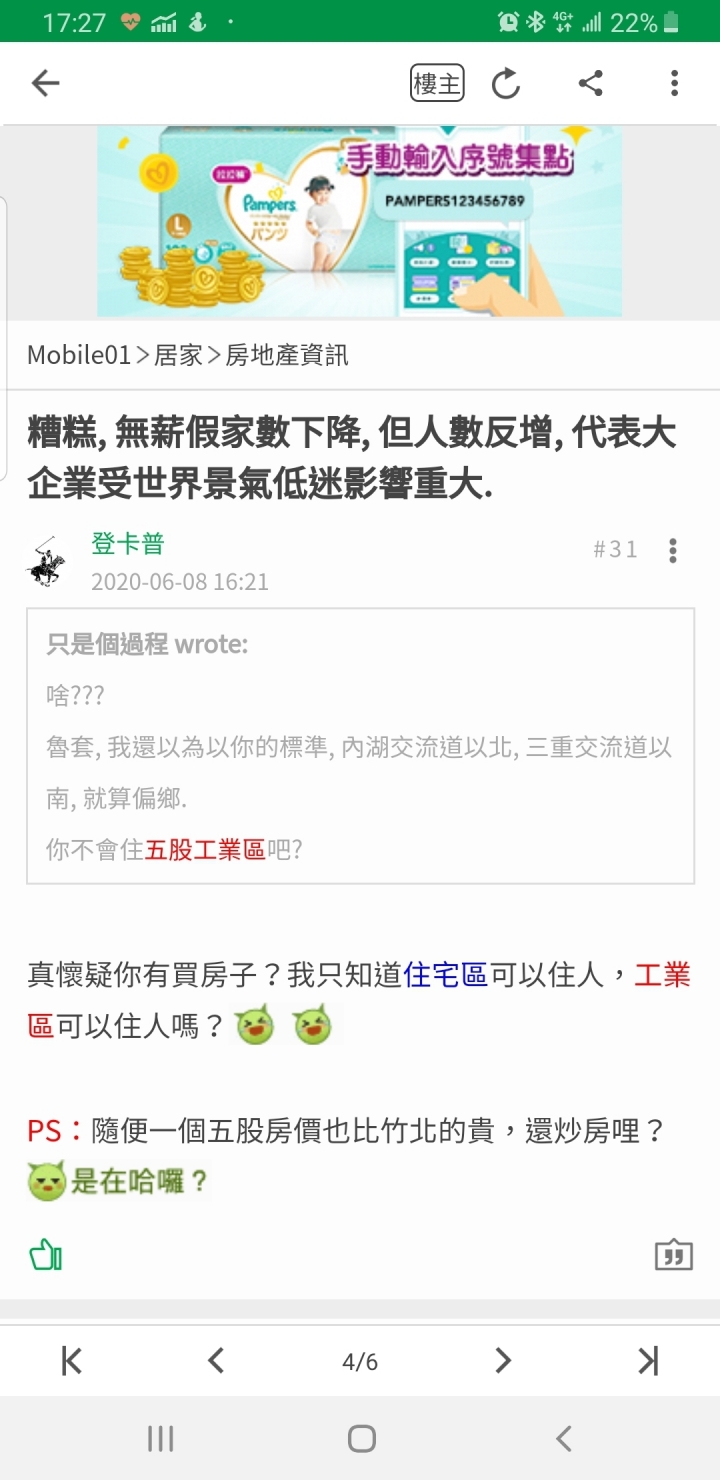The width and height of the screenshot is (720, 1480).
Task: Like post #31 with thumbs up
Action: click(x=46, y=1254)
